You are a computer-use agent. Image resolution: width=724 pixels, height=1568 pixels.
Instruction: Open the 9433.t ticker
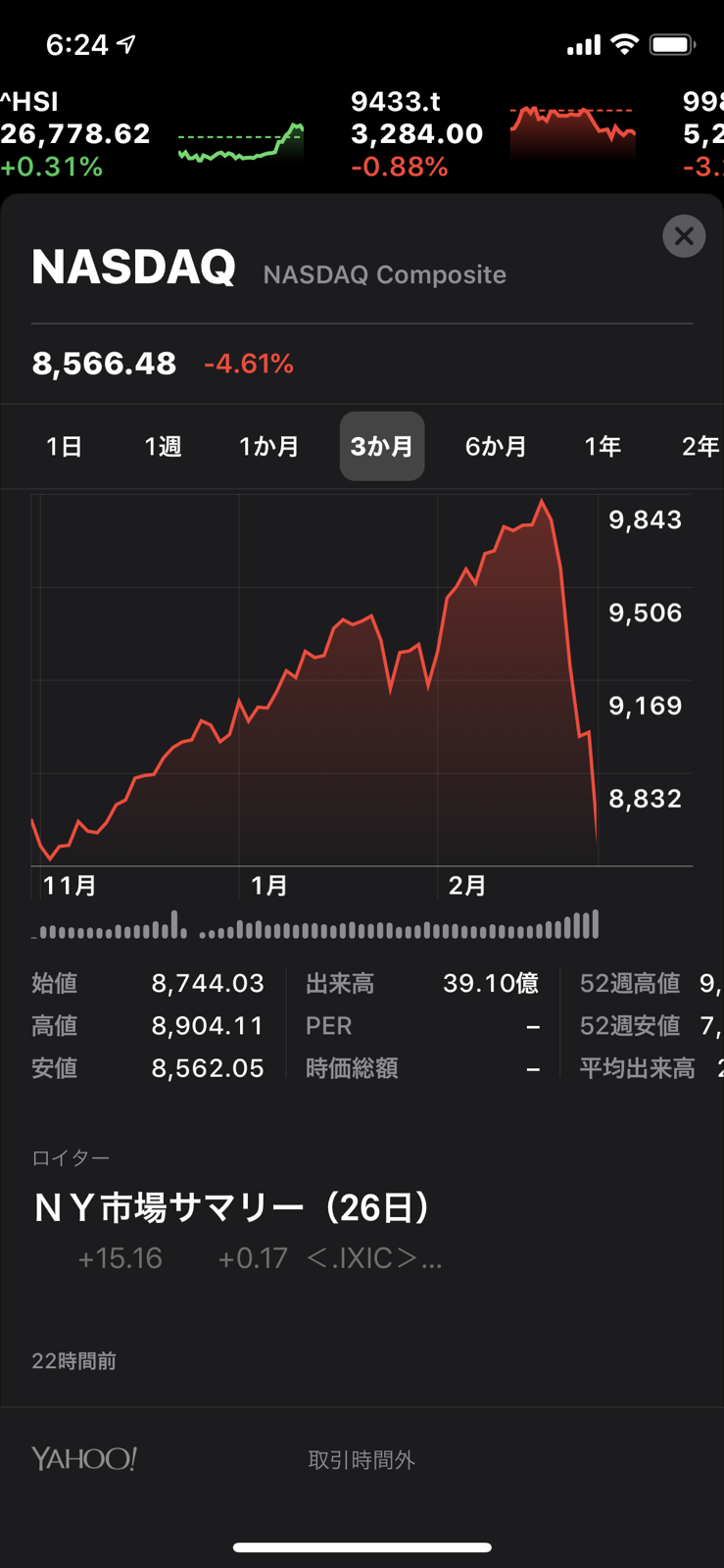(493, 134)
